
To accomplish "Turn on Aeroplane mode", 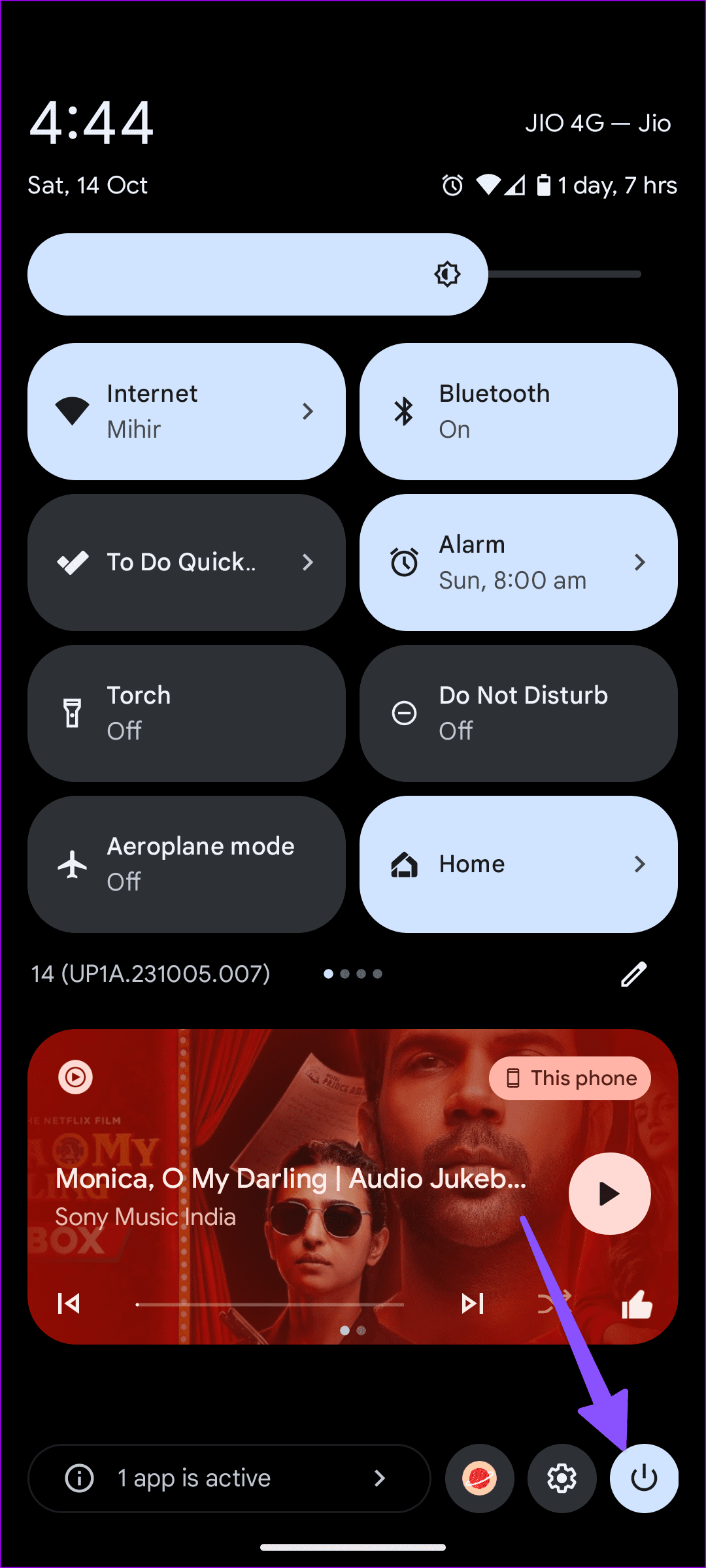I will (x=186, y=864).
